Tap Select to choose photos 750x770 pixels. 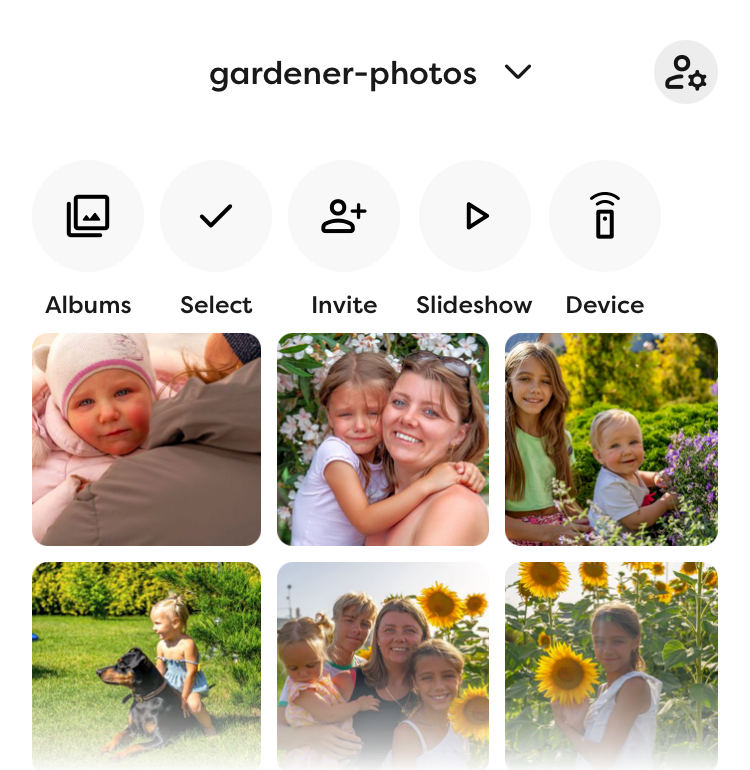click(216, 216)
